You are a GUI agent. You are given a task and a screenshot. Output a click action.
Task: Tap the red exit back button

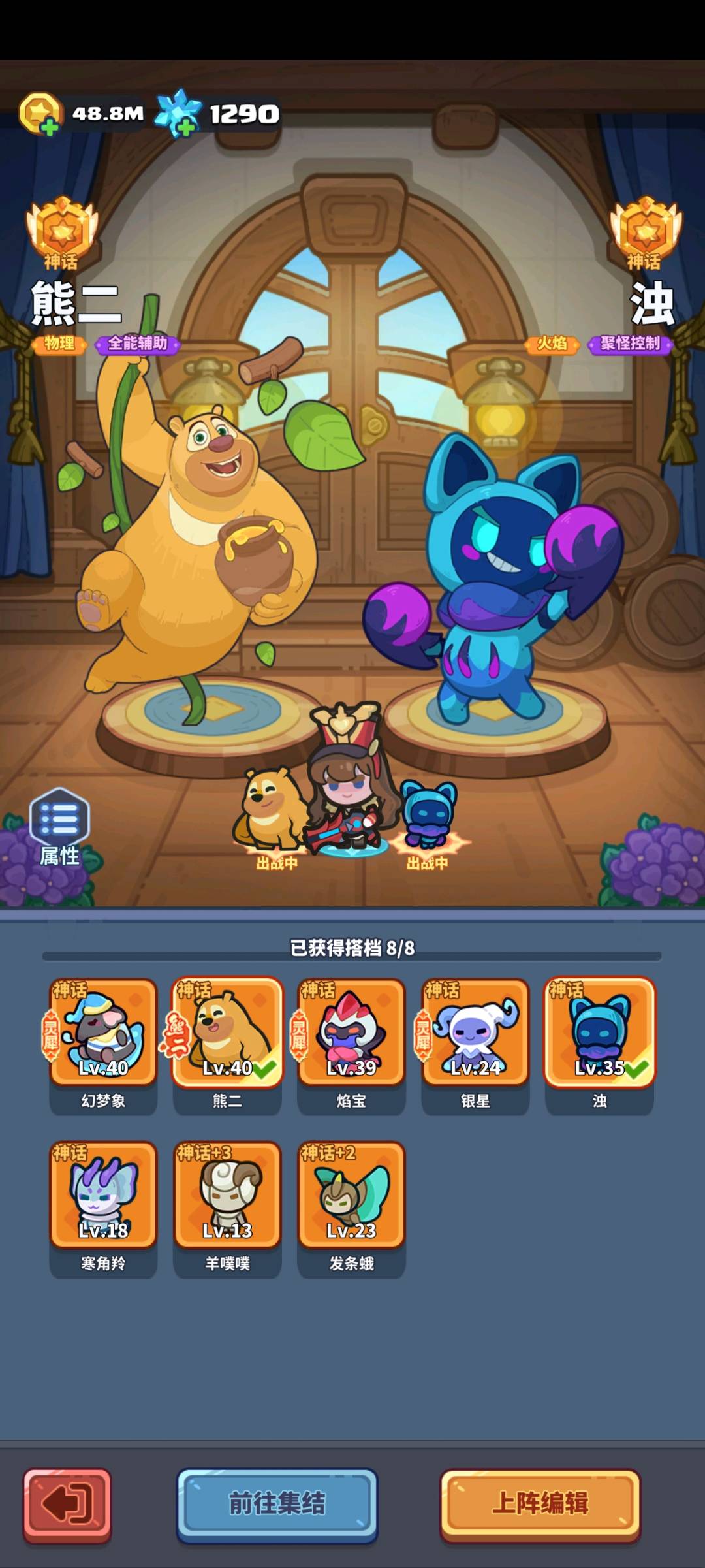pyautogui.click(x=67, y=1505)
